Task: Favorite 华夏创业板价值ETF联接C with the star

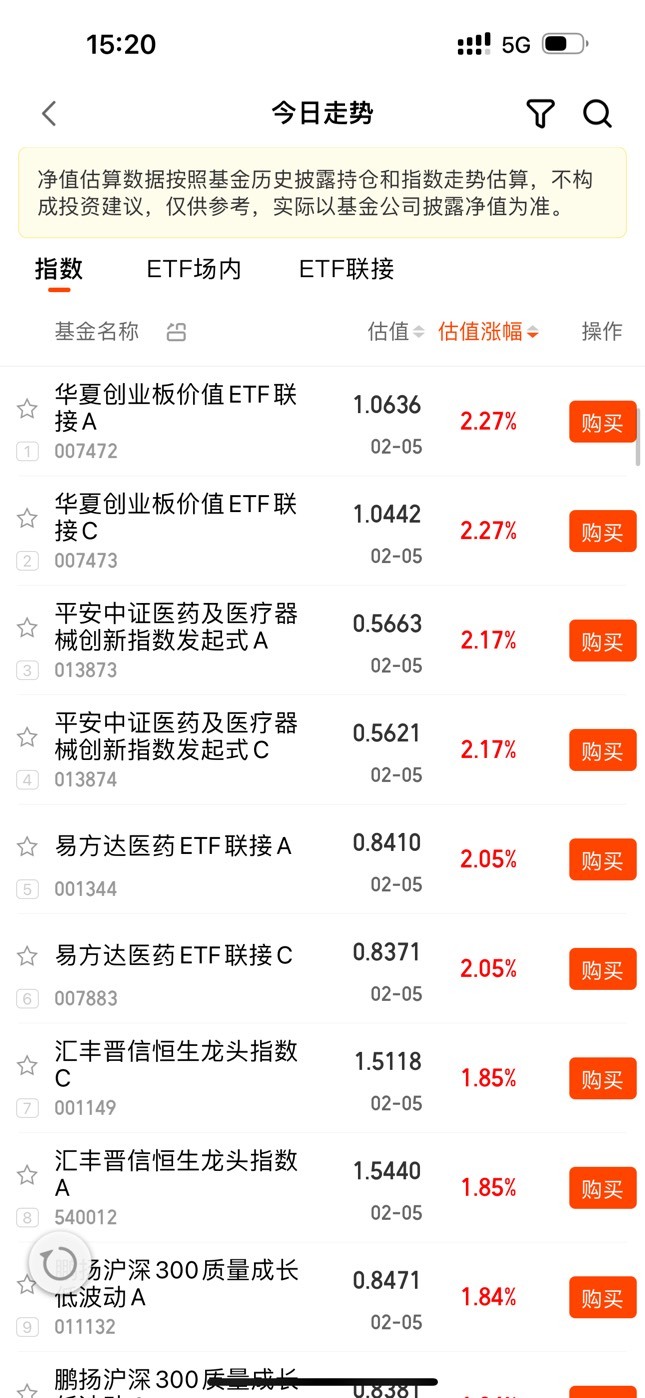Action: [x=27, y=518]
